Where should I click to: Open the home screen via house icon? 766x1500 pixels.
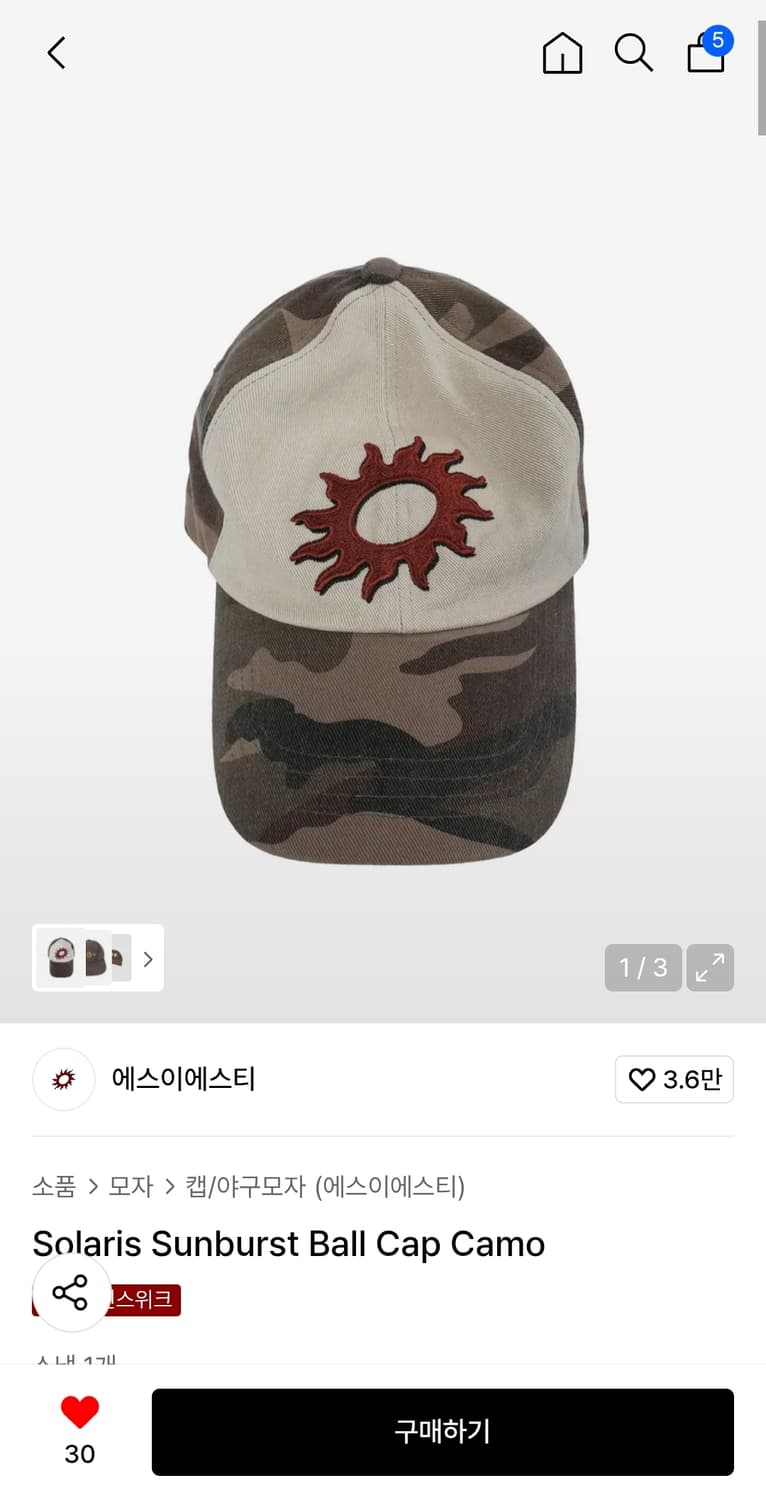point(562,54)
